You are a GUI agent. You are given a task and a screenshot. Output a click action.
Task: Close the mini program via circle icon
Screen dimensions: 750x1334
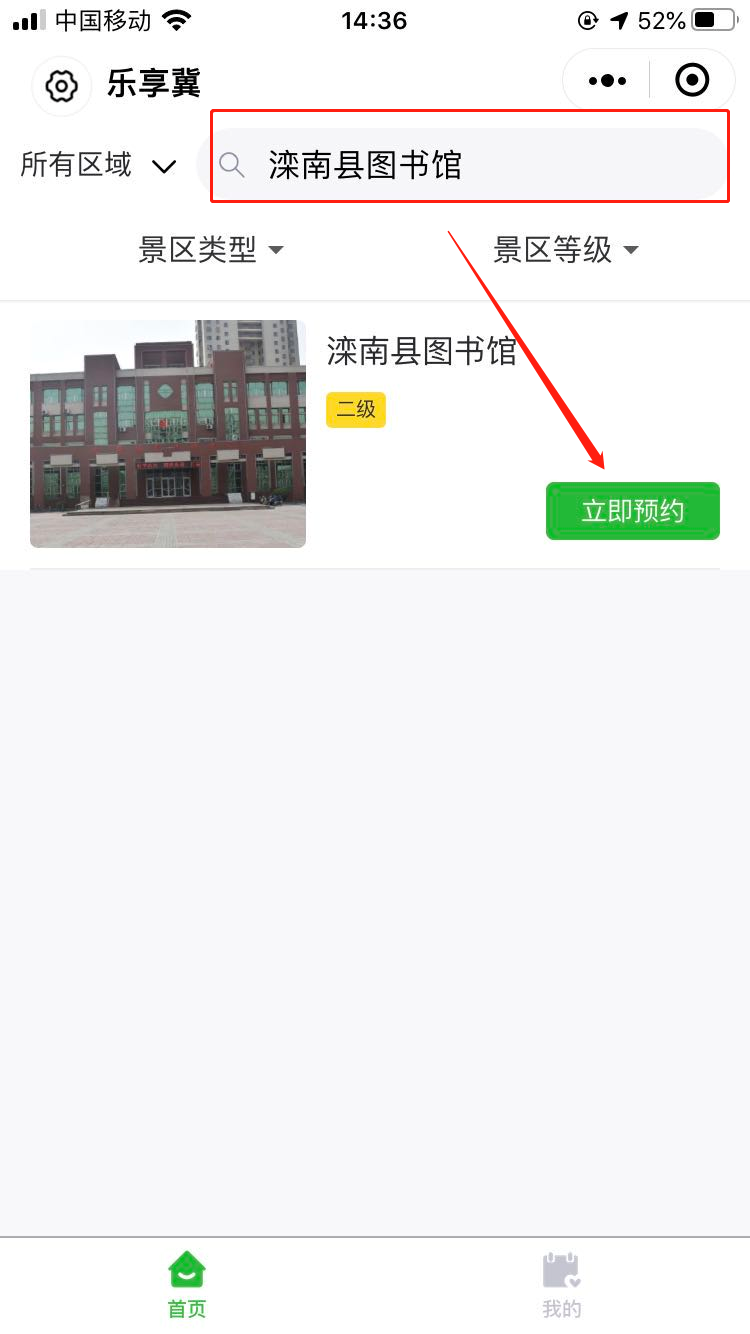[692, 80]
